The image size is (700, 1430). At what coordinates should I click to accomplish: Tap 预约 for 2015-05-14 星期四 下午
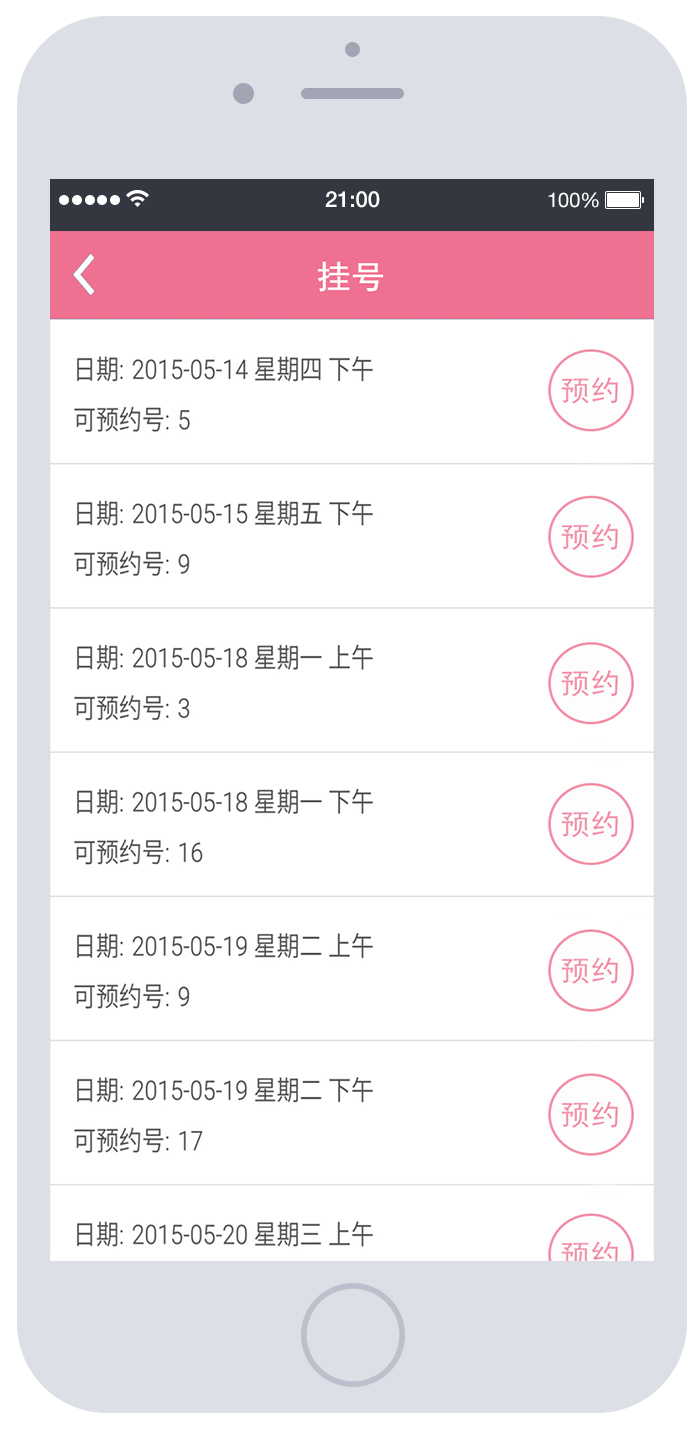tap(591, 390)
